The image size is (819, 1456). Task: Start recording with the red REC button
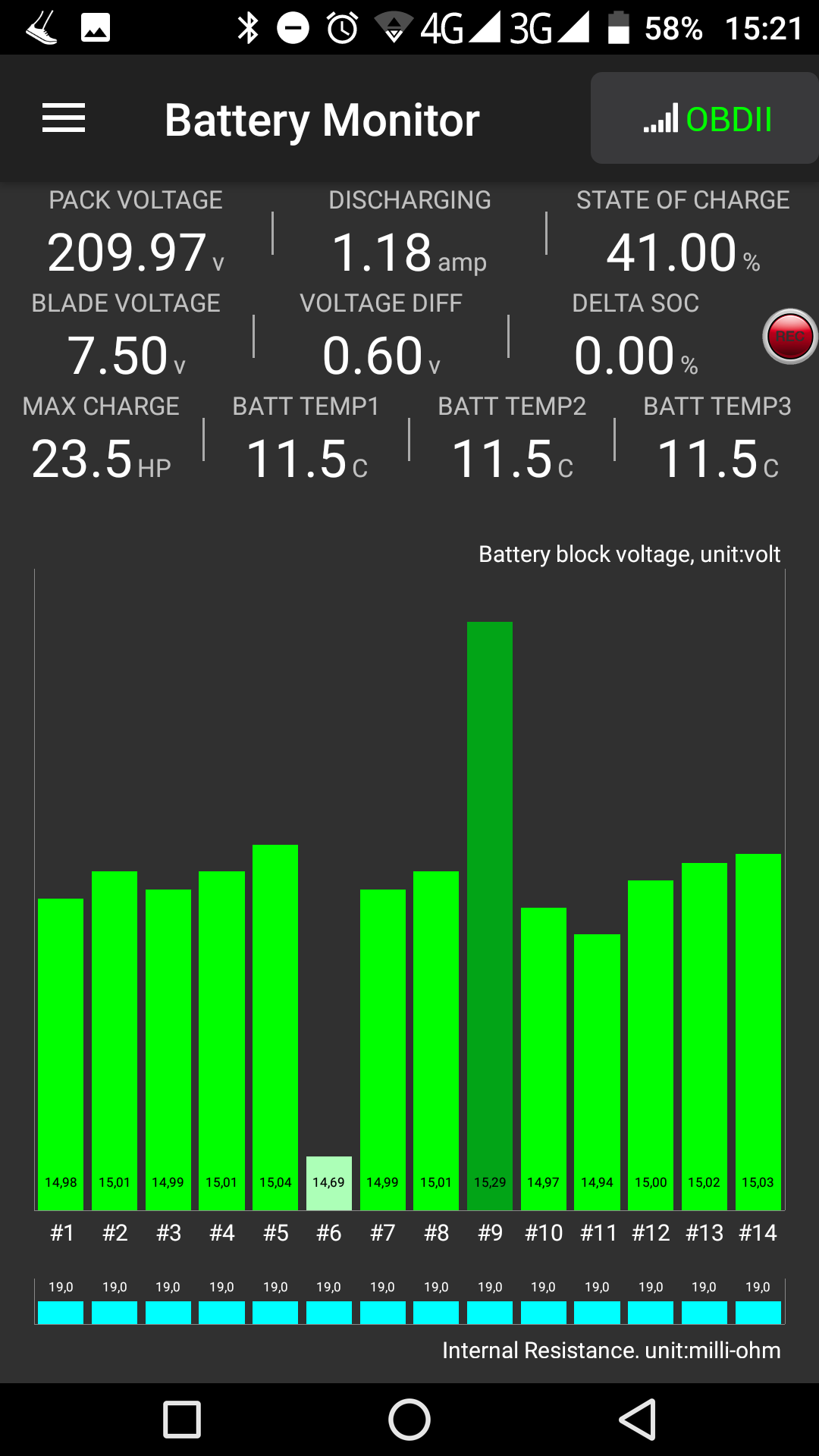pos(789,337)
